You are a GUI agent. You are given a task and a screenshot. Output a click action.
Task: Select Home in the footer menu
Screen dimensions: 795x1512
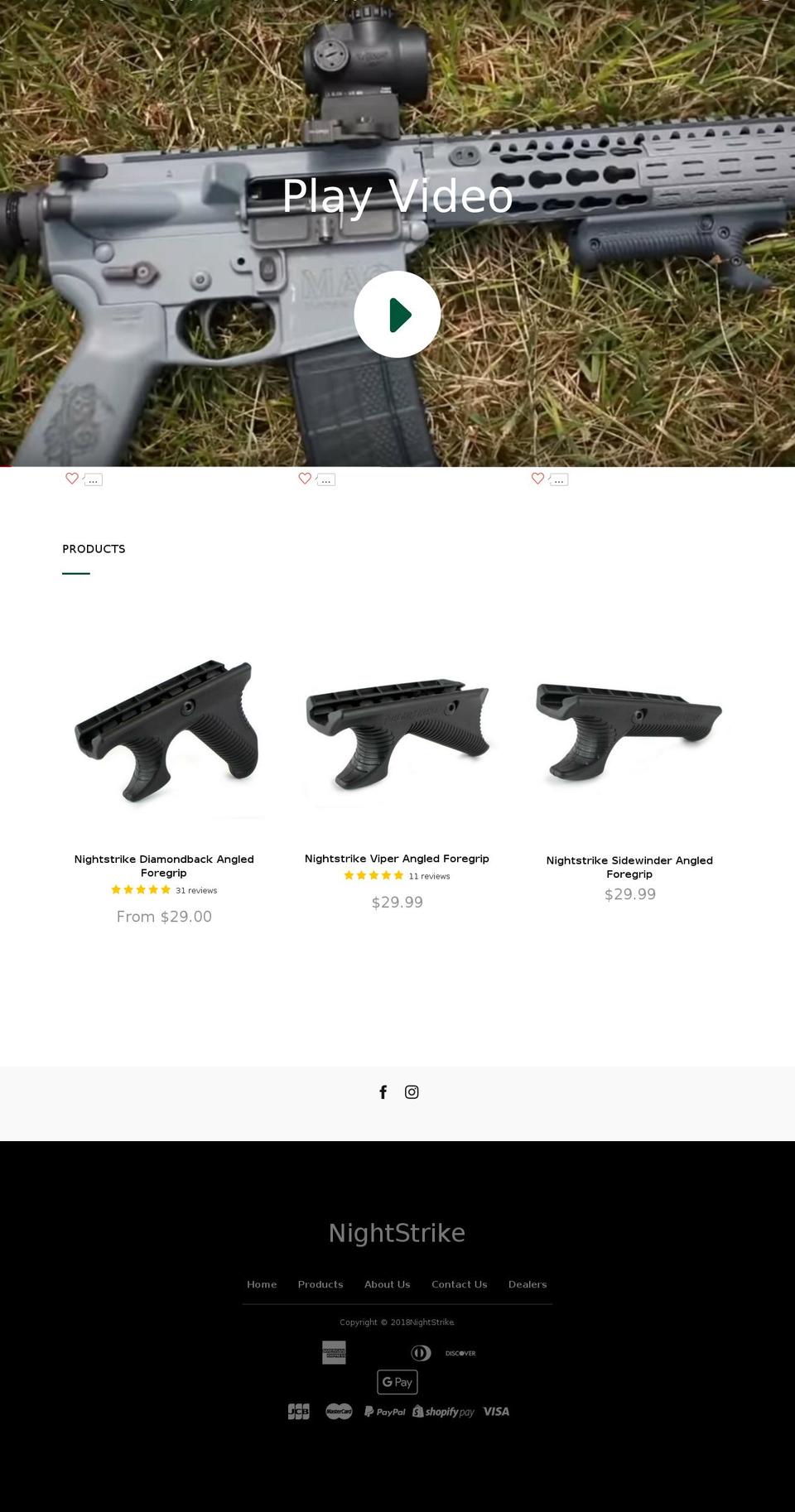point(262,1284)
